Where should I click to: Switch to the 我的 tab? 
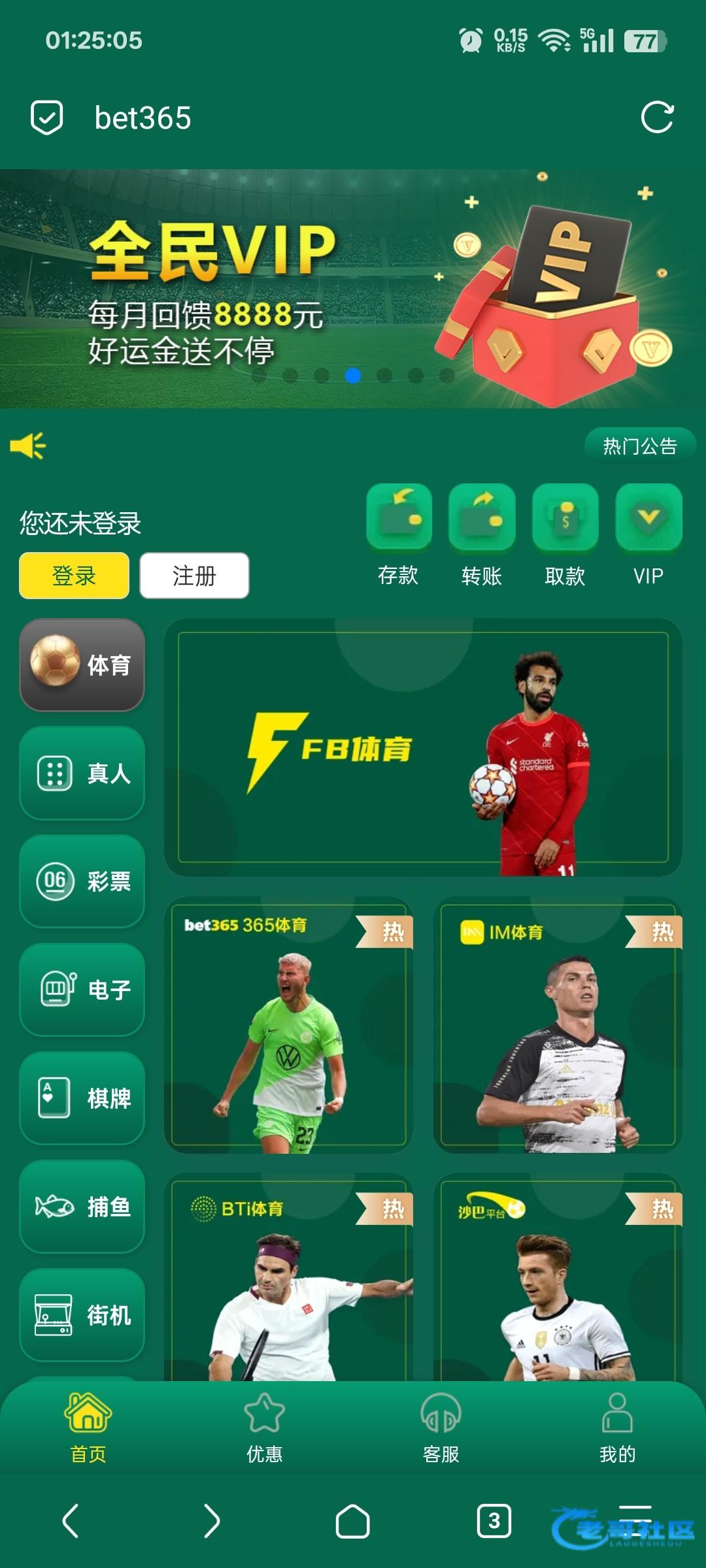[x=617, y=1428]
